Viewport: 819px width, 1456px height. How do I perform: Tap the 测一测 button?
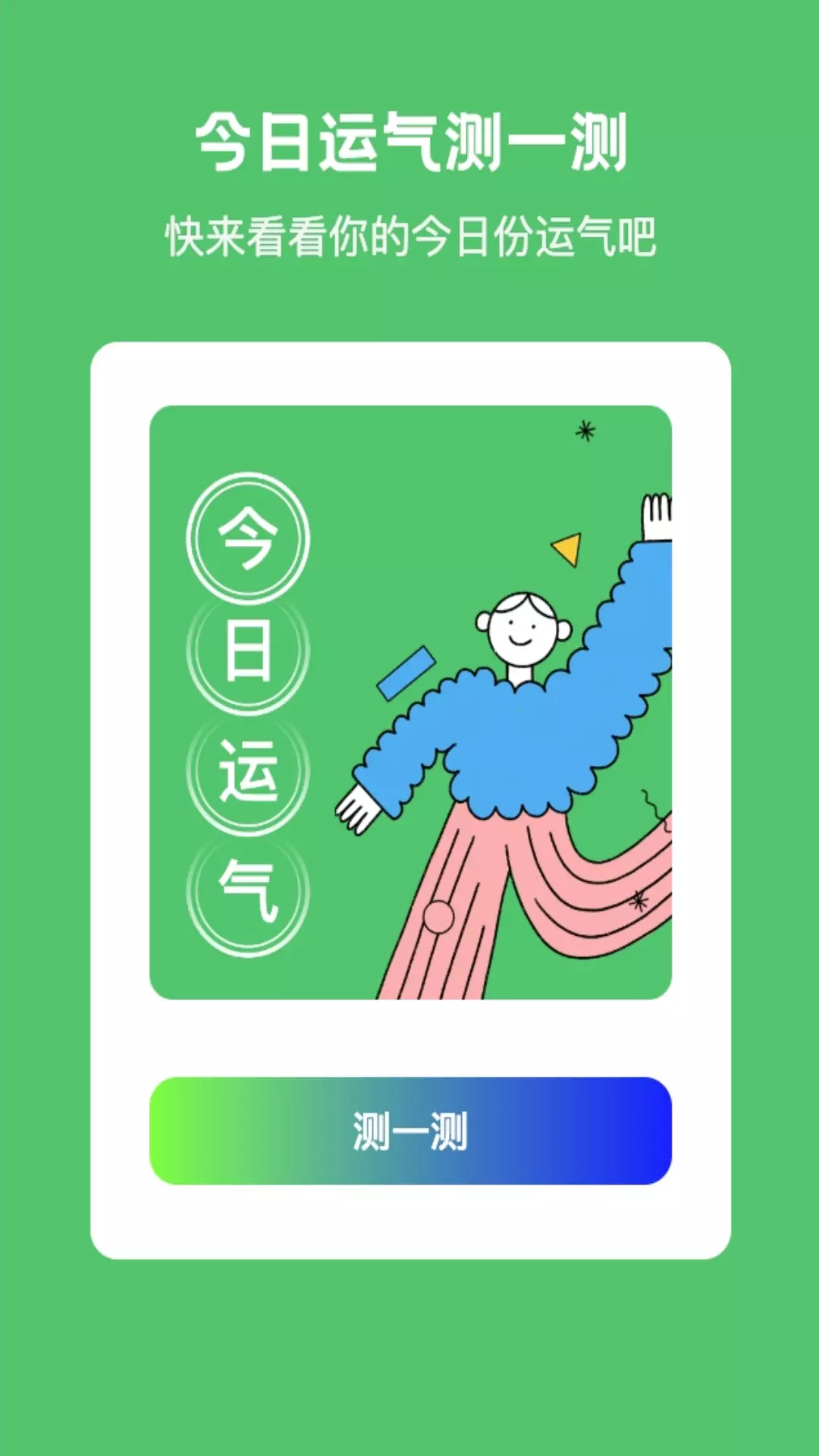click(410, 1130)
